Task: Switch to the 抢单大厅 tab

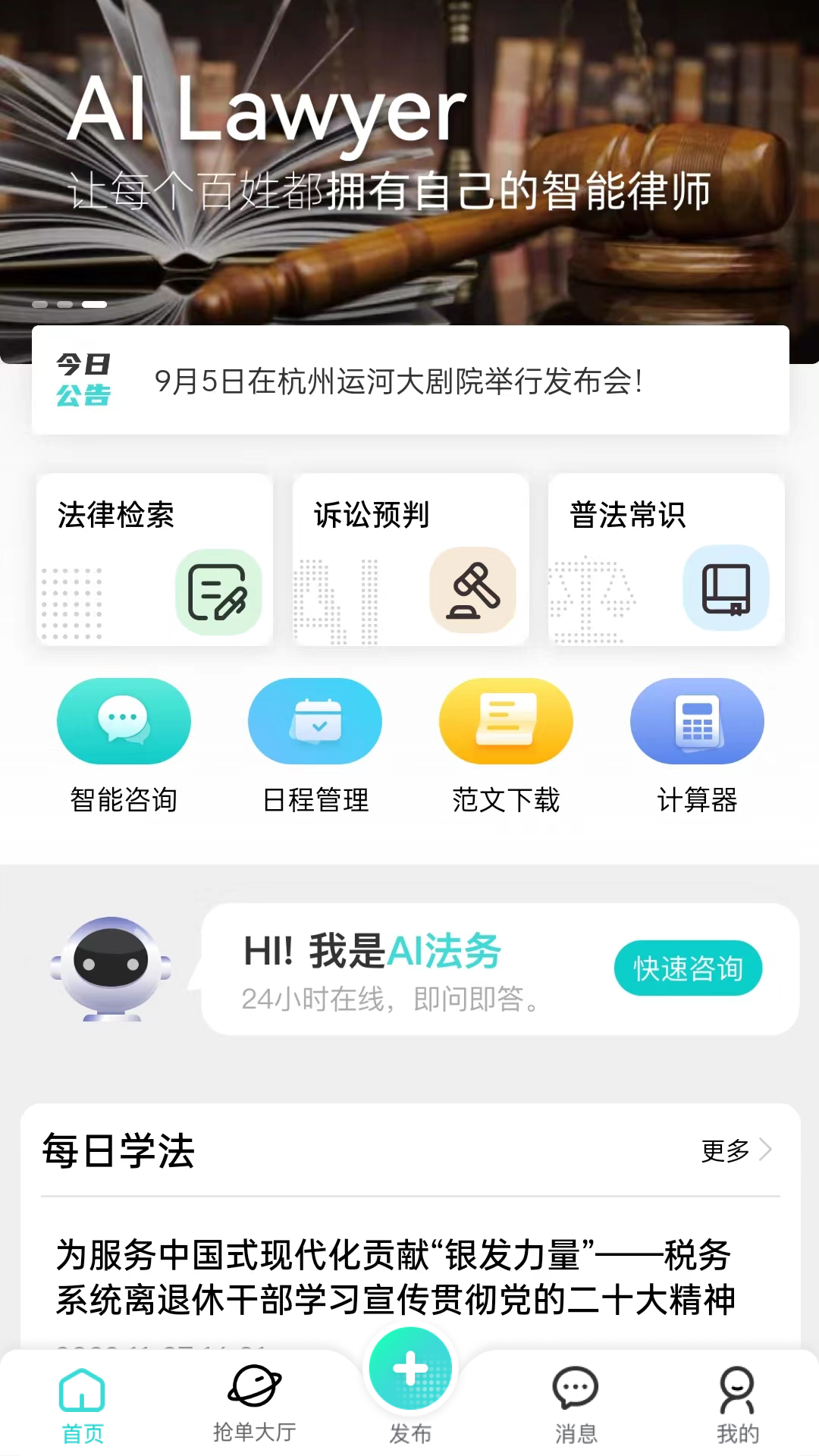Action: 255,1404
